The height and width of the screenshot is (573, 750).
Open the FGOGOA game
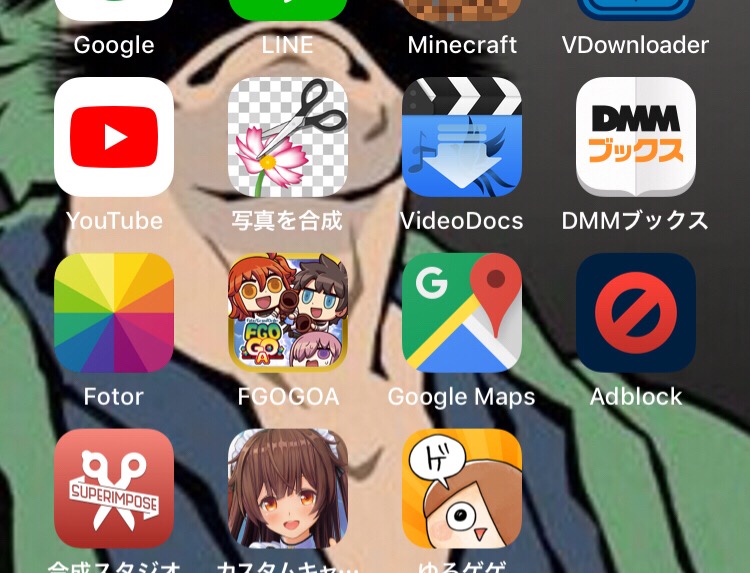tap(288, 312)
